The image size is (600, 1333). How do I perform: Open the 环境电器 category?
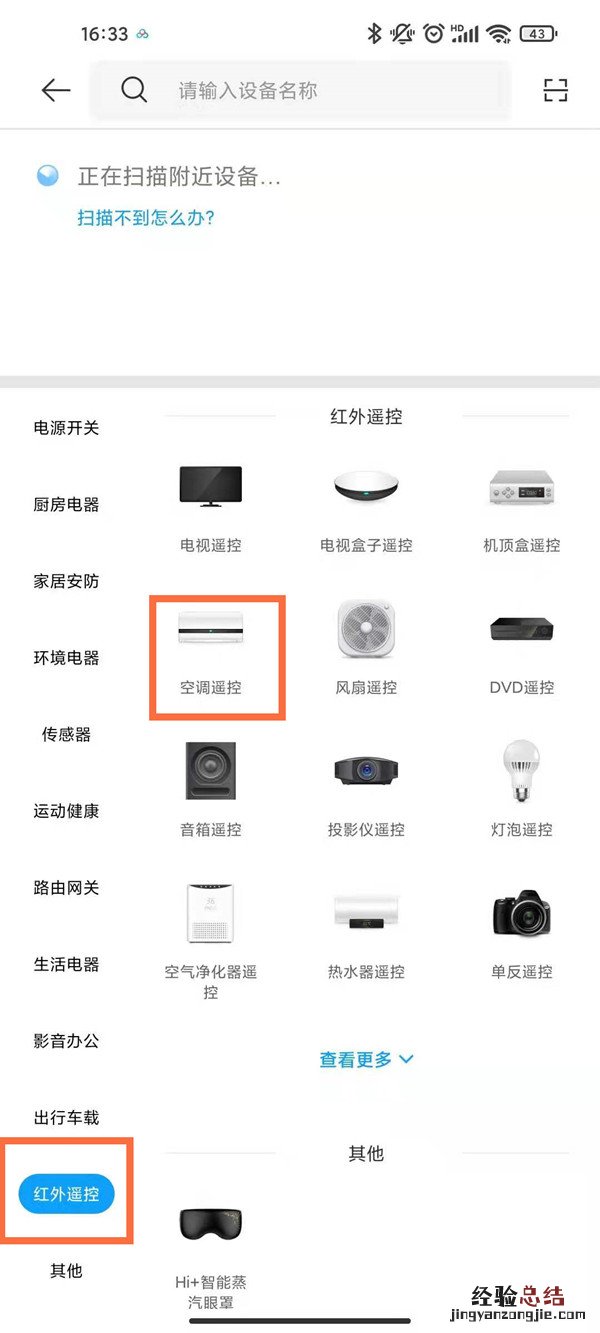[x=66, y=658]
